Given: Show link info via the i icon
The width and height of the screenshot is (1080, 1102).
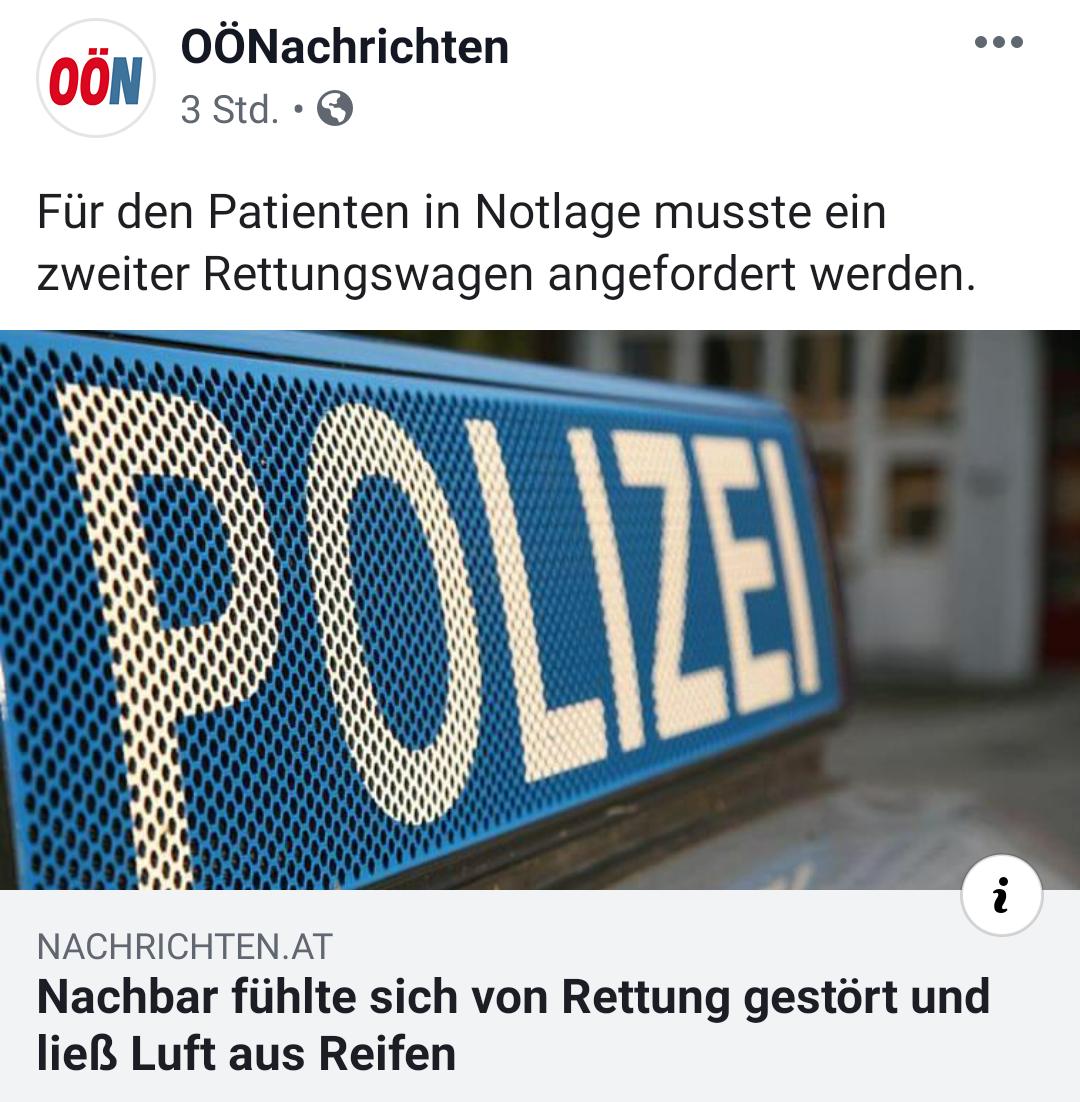Looking at the screenshot, I should pos(1001,895).
